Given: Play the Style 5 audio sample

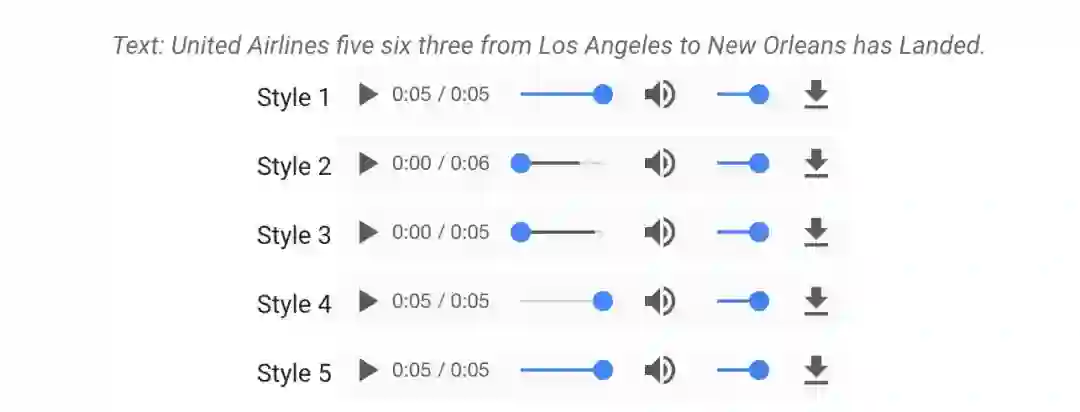Looking at the screenshot, I should click(x=369, y=370).
